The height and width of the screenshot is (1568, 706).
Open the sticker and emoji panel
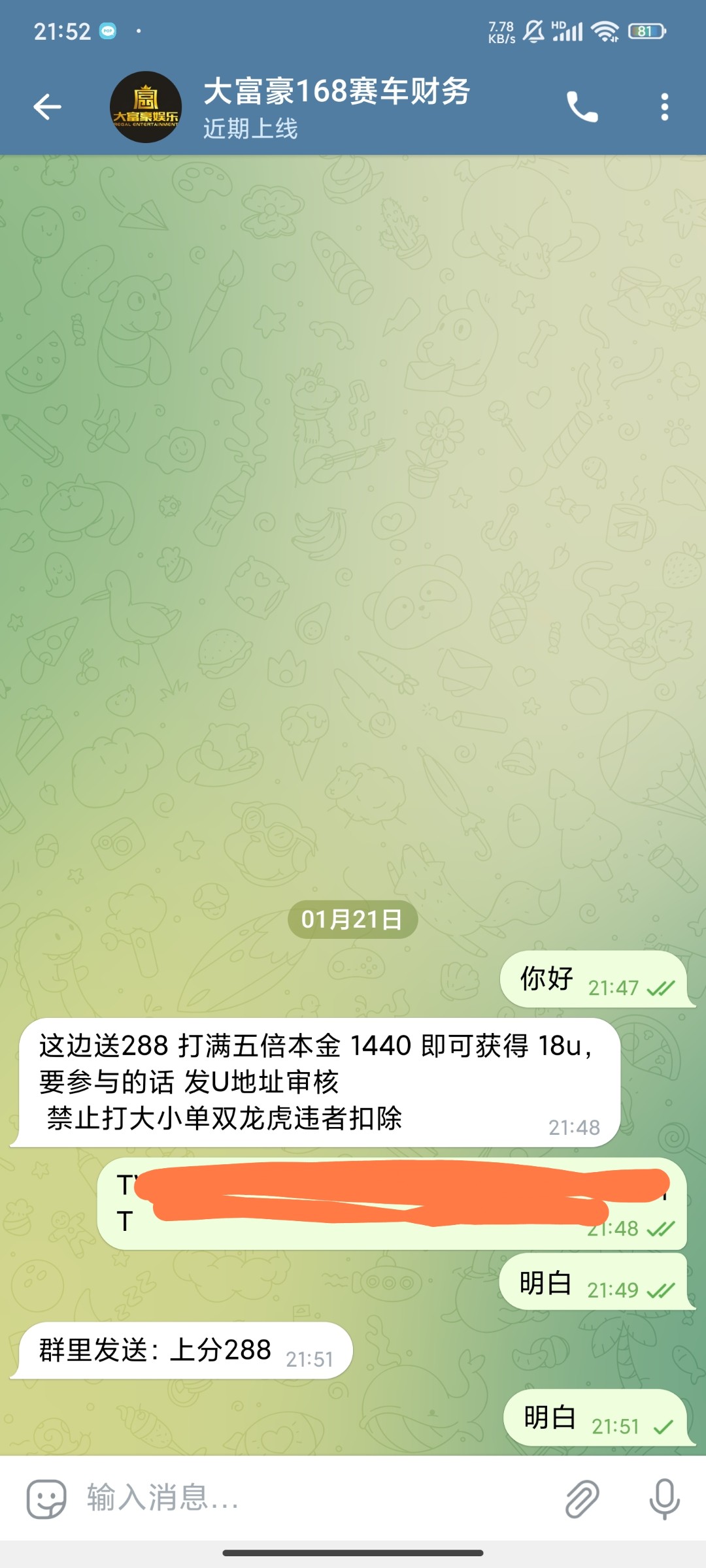[46, 1498]
